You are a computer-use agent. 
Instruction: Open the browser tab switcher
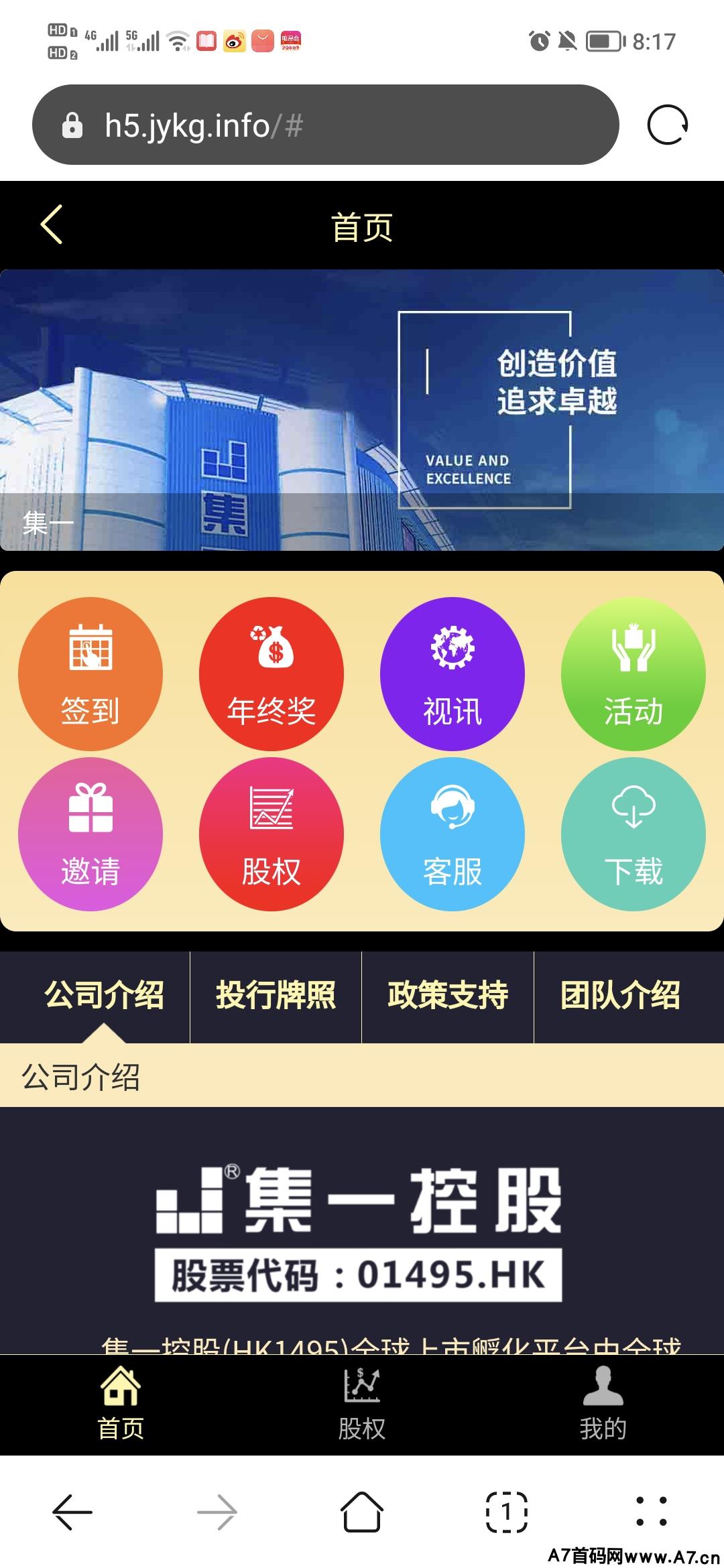[507, 1512]
